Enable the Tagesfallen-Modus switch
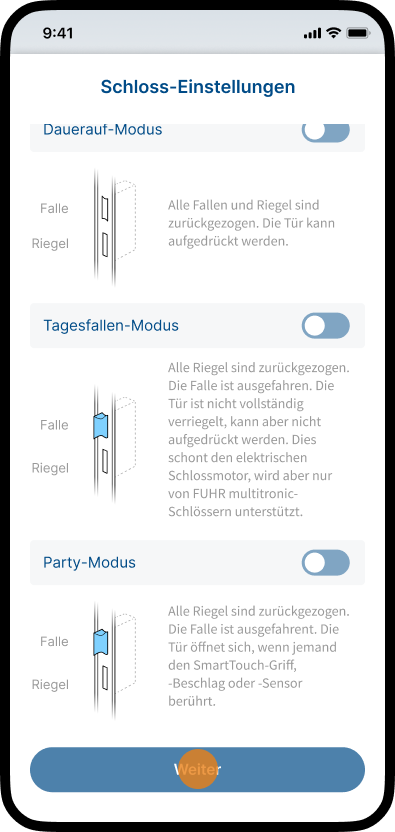The height and width of the screenshot is (832, 395). [x=326, y=325]
